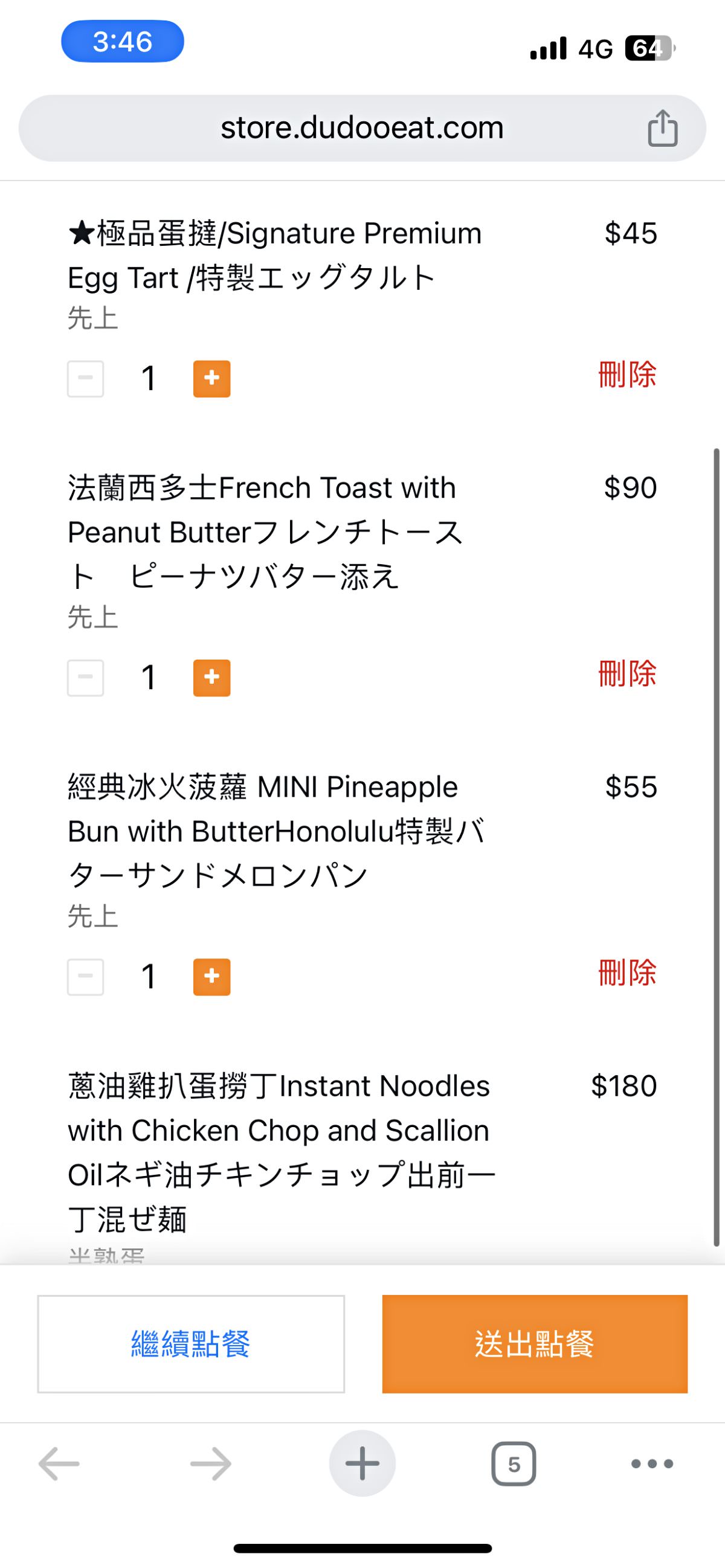Viewport: 725px width, 1568px height.
Task: Decrease quantity of Signature Premium Egg Tart
Action: (85, 379)
